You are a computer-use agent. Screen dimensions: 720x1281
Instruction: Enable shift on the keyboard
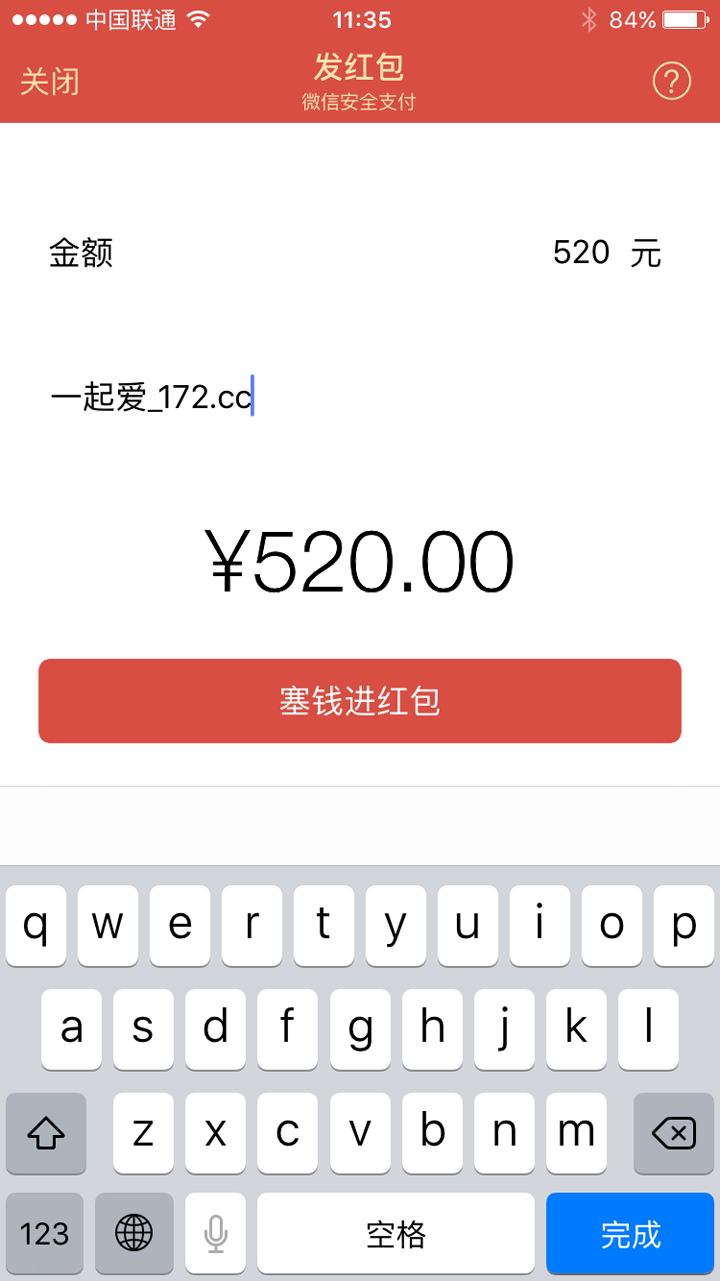coord(46,1133)
